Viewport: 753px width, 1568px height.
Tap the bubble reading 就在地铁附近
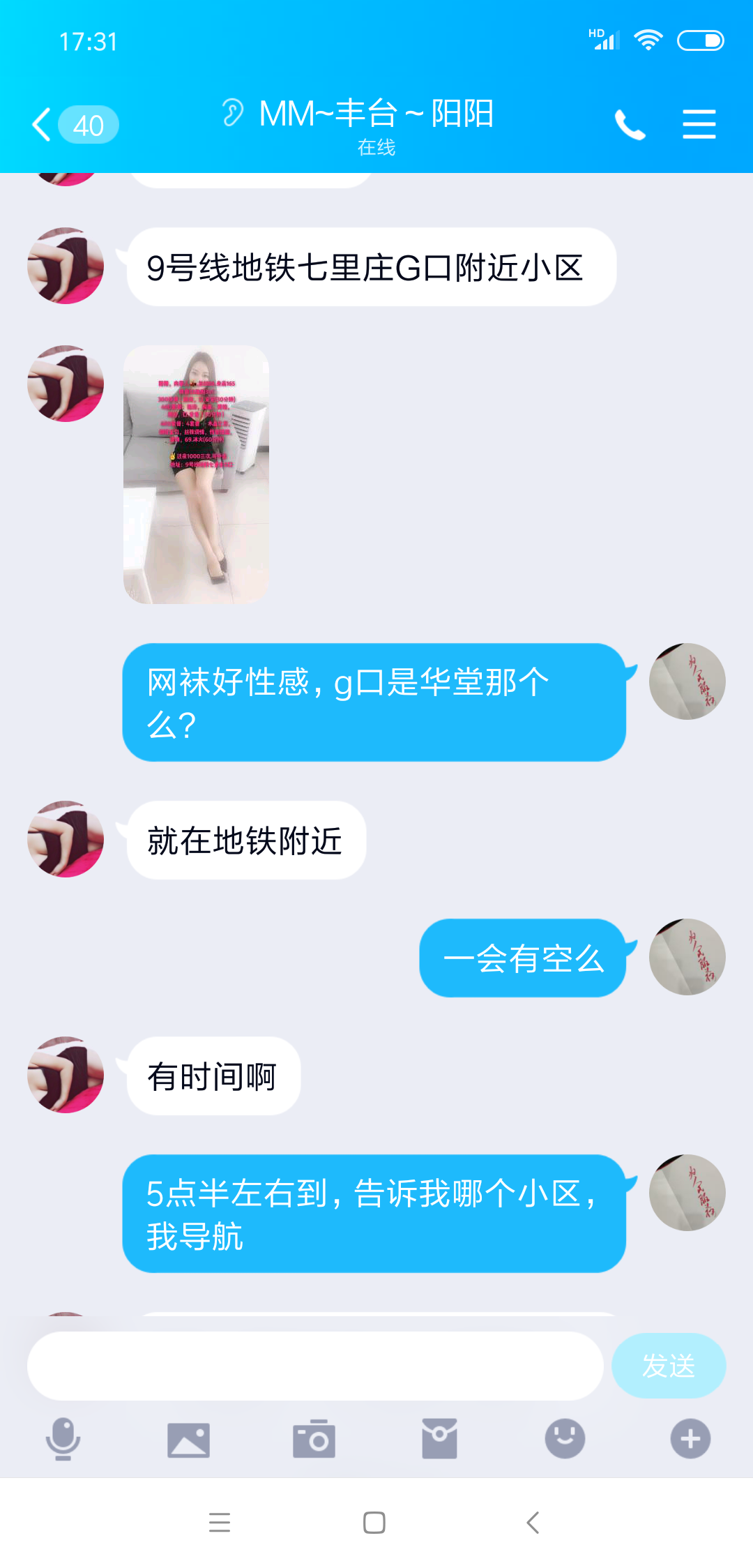click(245, 840)
